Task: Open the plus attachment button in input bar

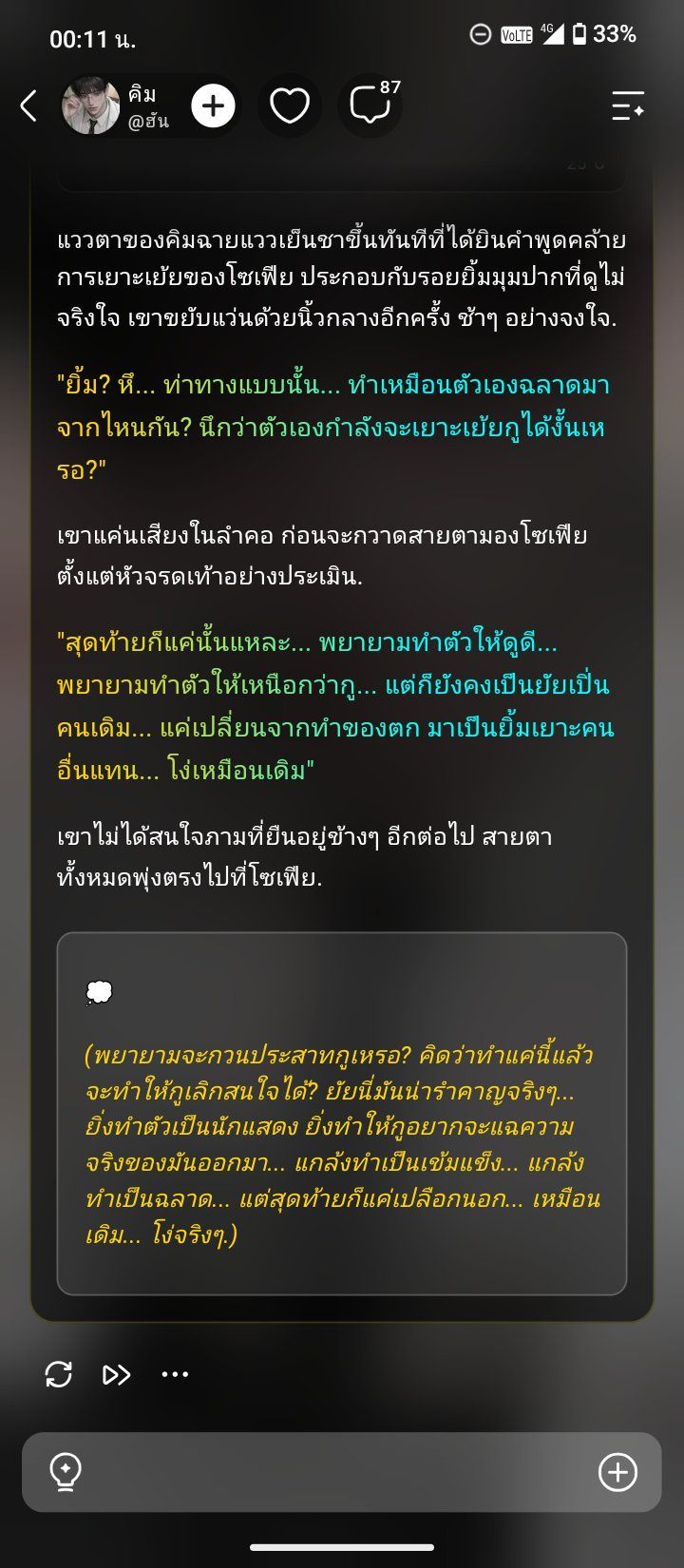Action: (x=617, y=1472)
